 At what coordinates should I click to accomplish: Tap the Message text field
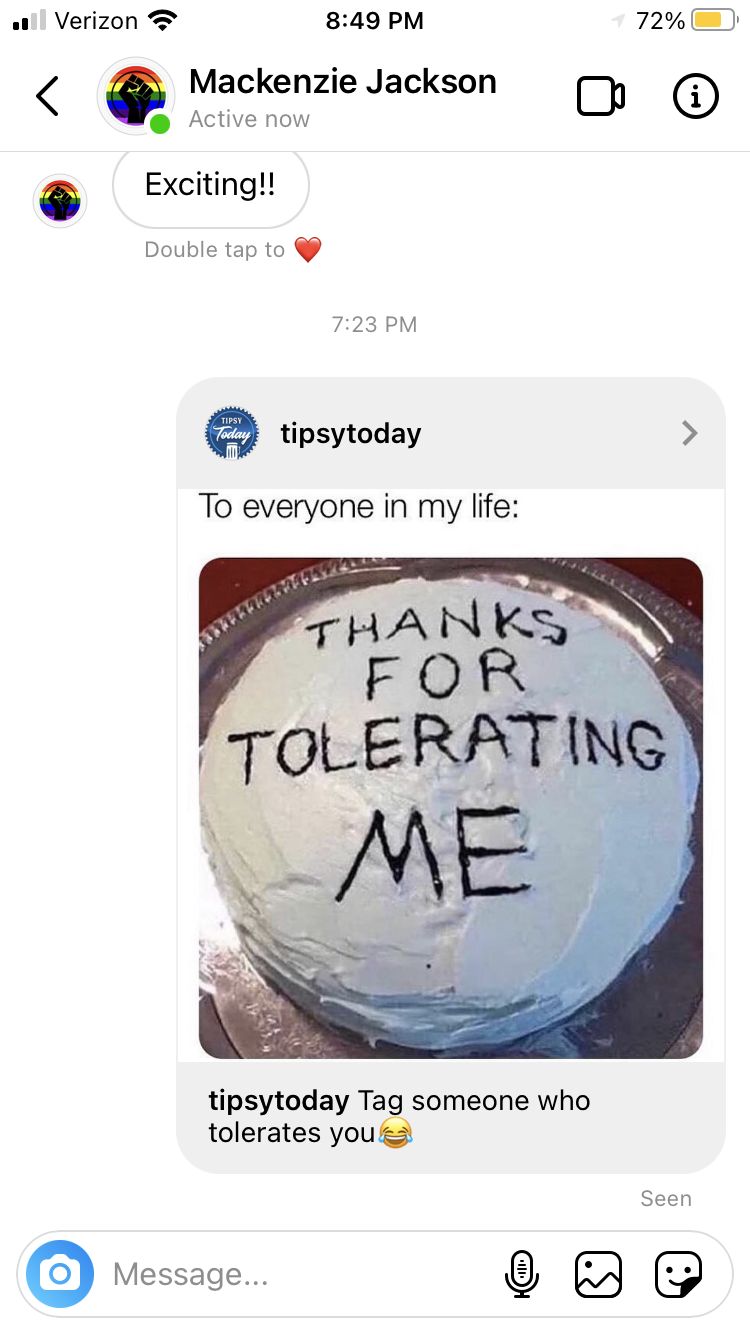click(x=300, y=1274)
